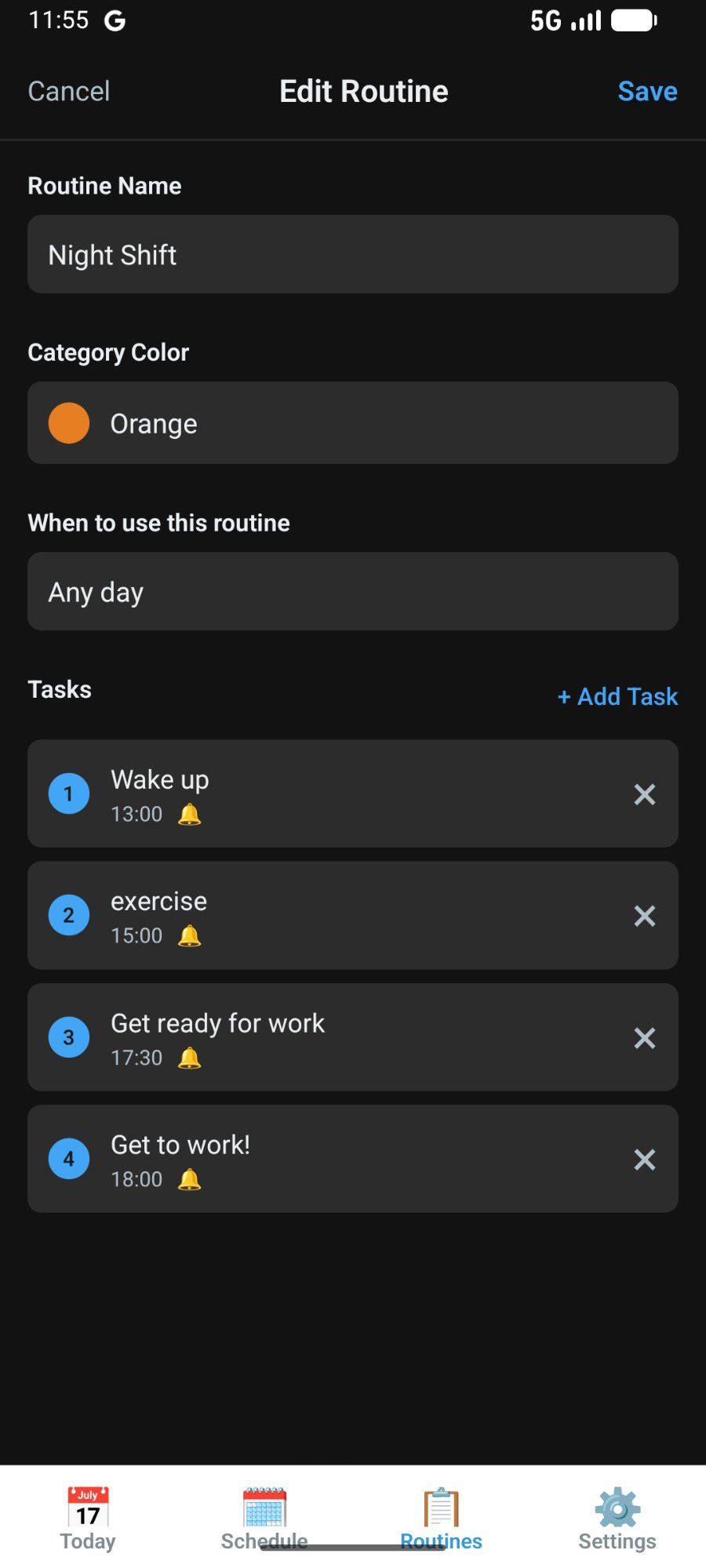This screenshot has height=1568, width=706.
Task: Tap the blue number 4 badge on Get to work!
Action: [69, 1158]
